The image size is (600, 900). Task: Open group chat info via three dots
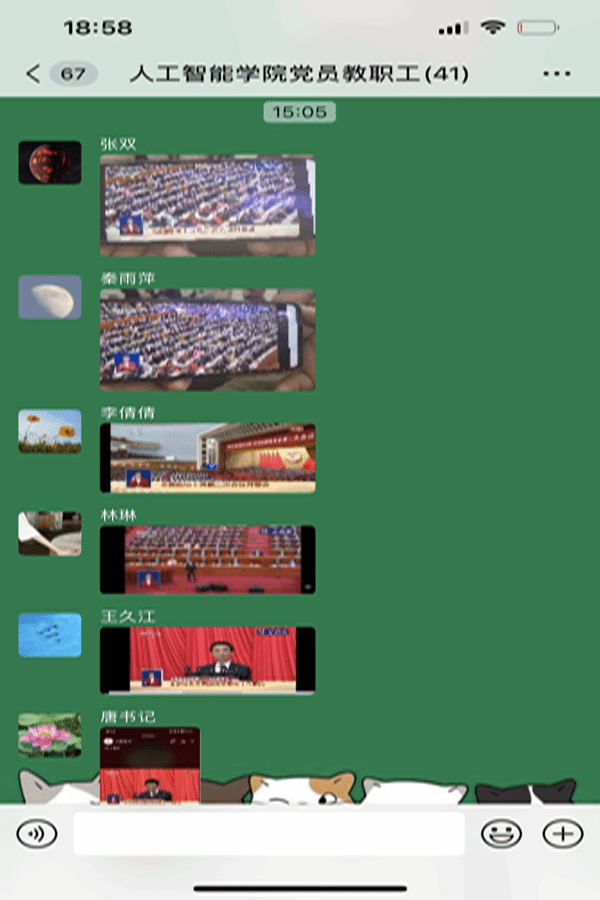click(x=556, y=74)
